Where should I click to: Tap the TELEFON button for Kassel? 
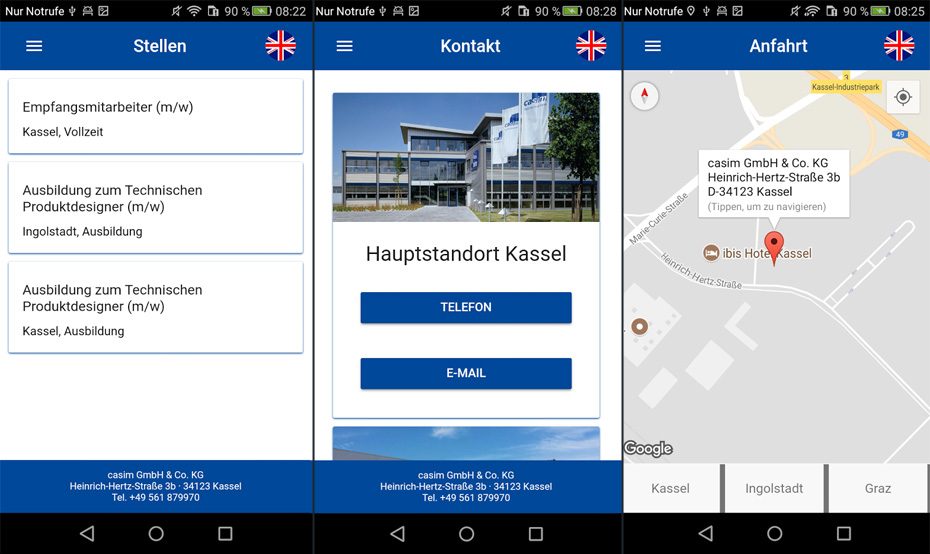click(x=466, y=307)
